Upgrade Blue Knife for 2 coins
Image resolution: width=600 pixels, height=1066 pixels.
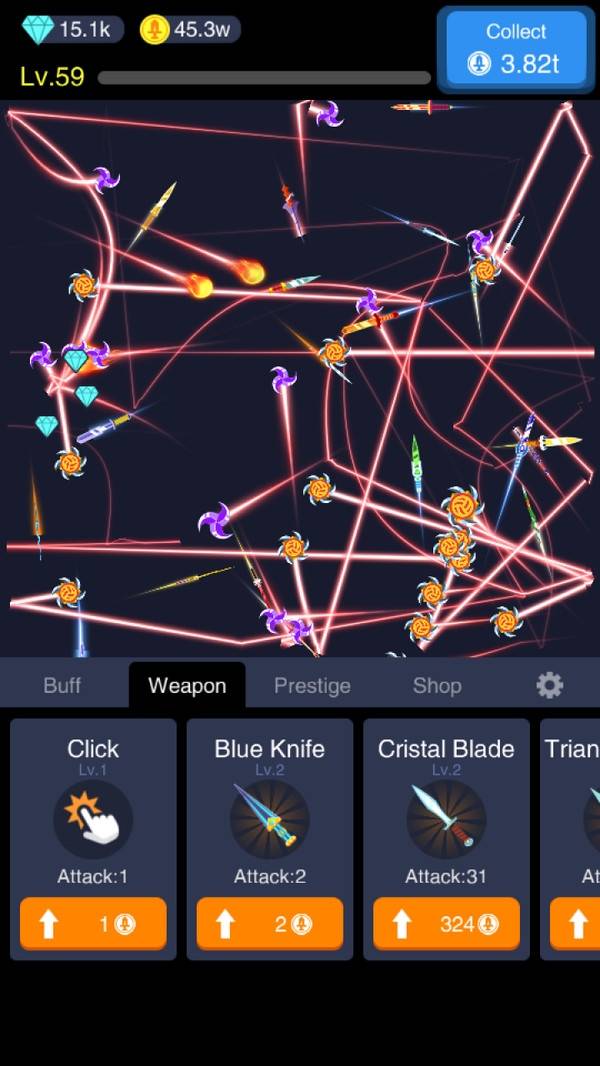coord(270,924)
